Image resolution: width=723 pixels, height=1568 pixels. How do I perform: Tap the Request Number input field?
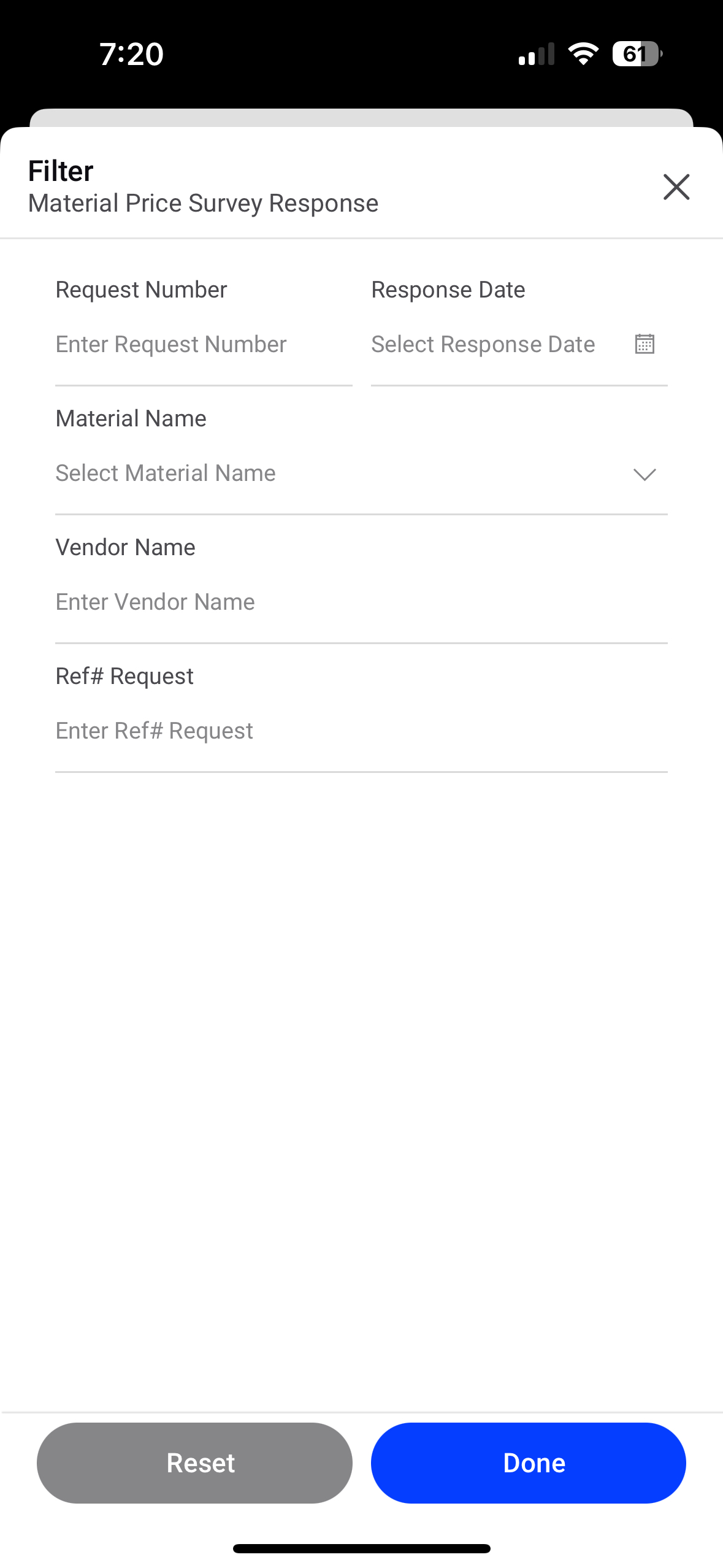click(204, 345)
